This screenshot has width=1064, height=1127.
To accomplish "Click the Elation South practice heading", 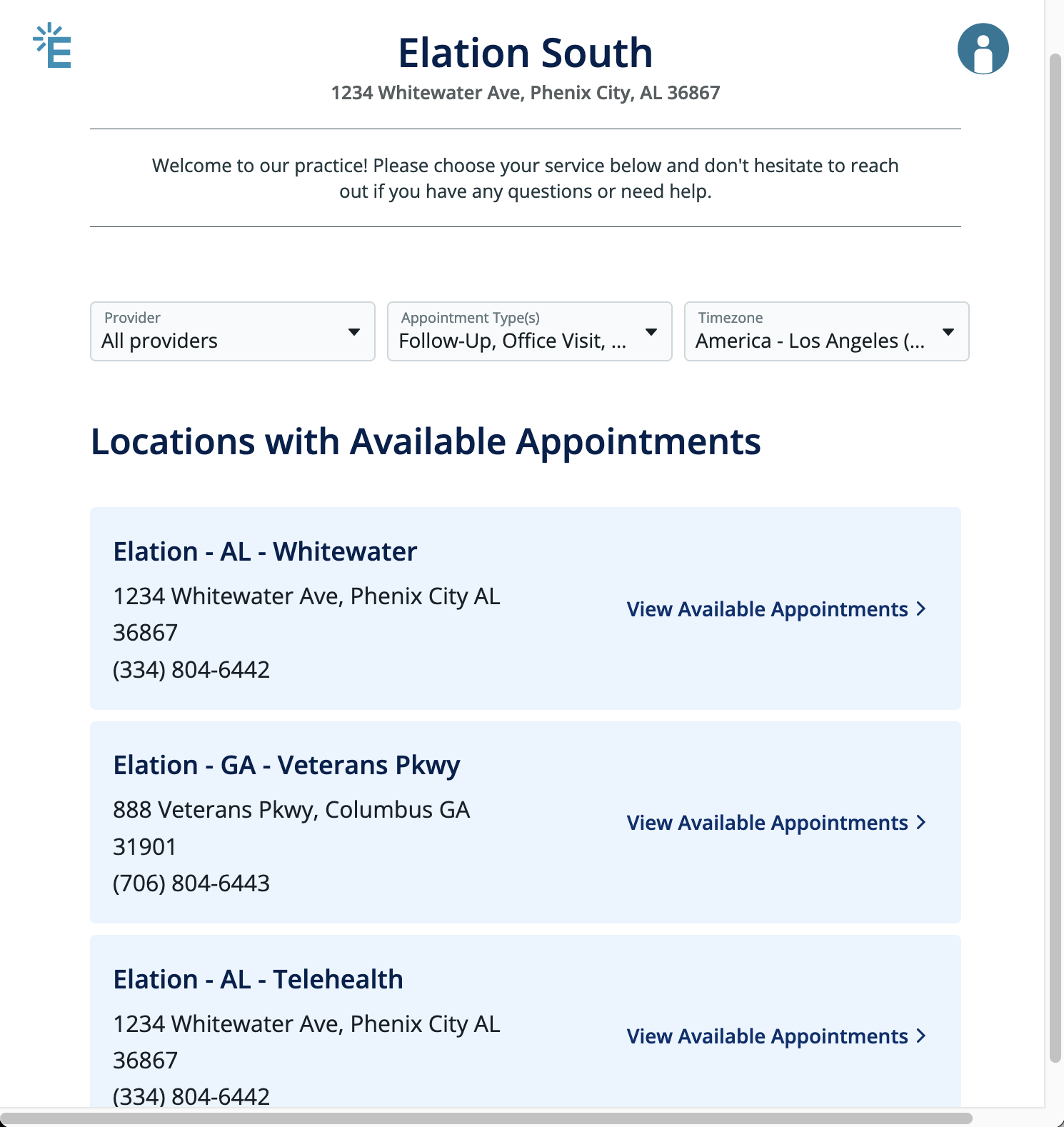I will click(x=526, y=51).
